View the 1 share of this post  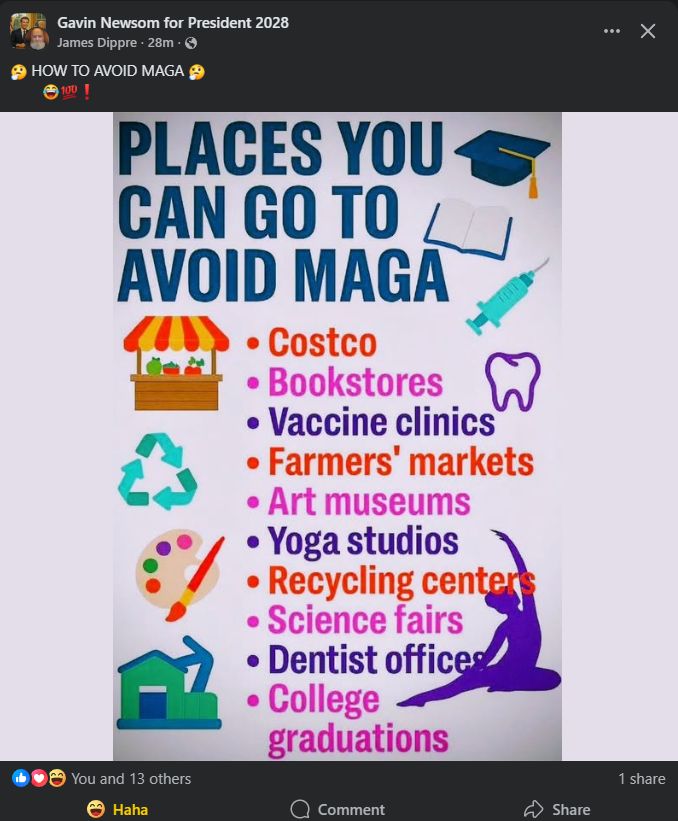pyautogui.click(x=641, y=778)
